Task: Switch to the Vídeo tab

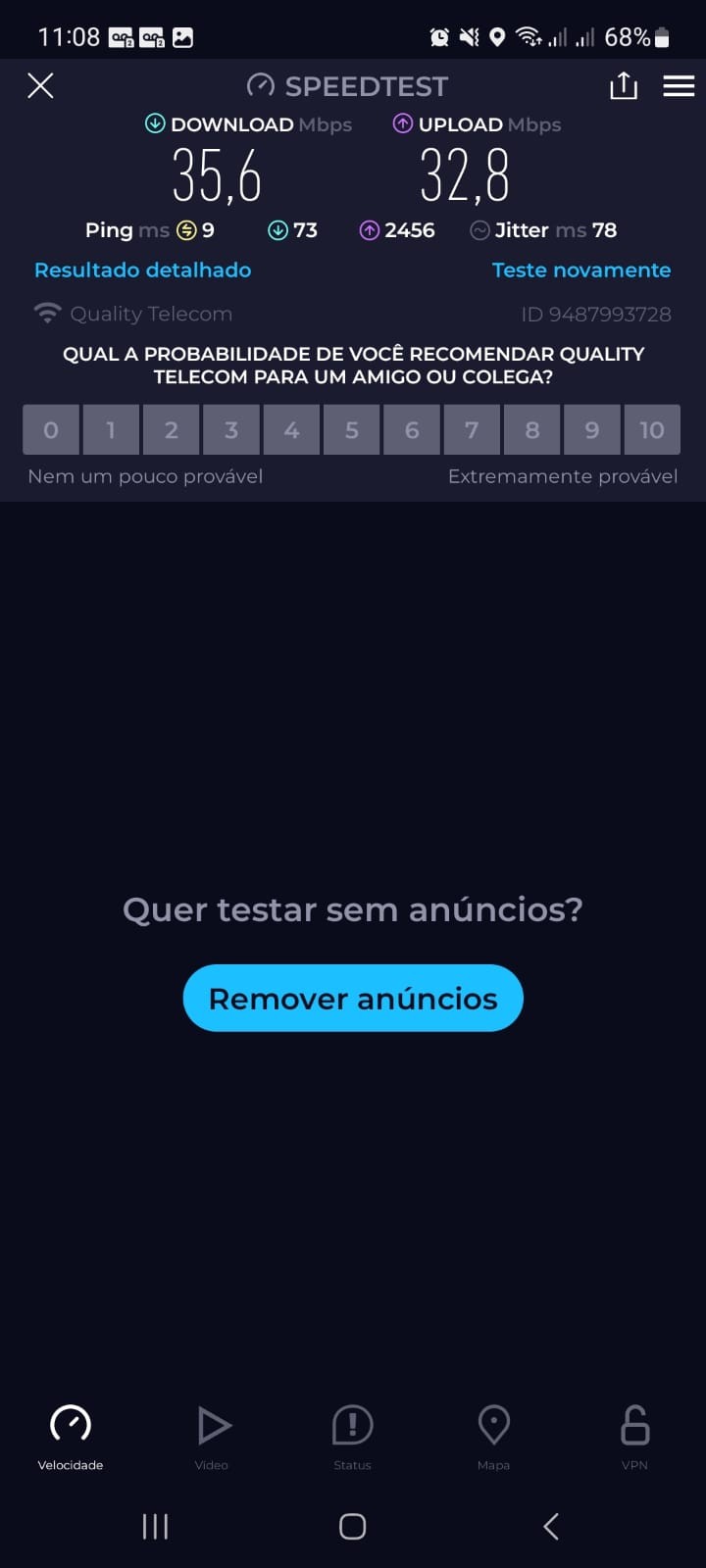Action: [212, 1437]
